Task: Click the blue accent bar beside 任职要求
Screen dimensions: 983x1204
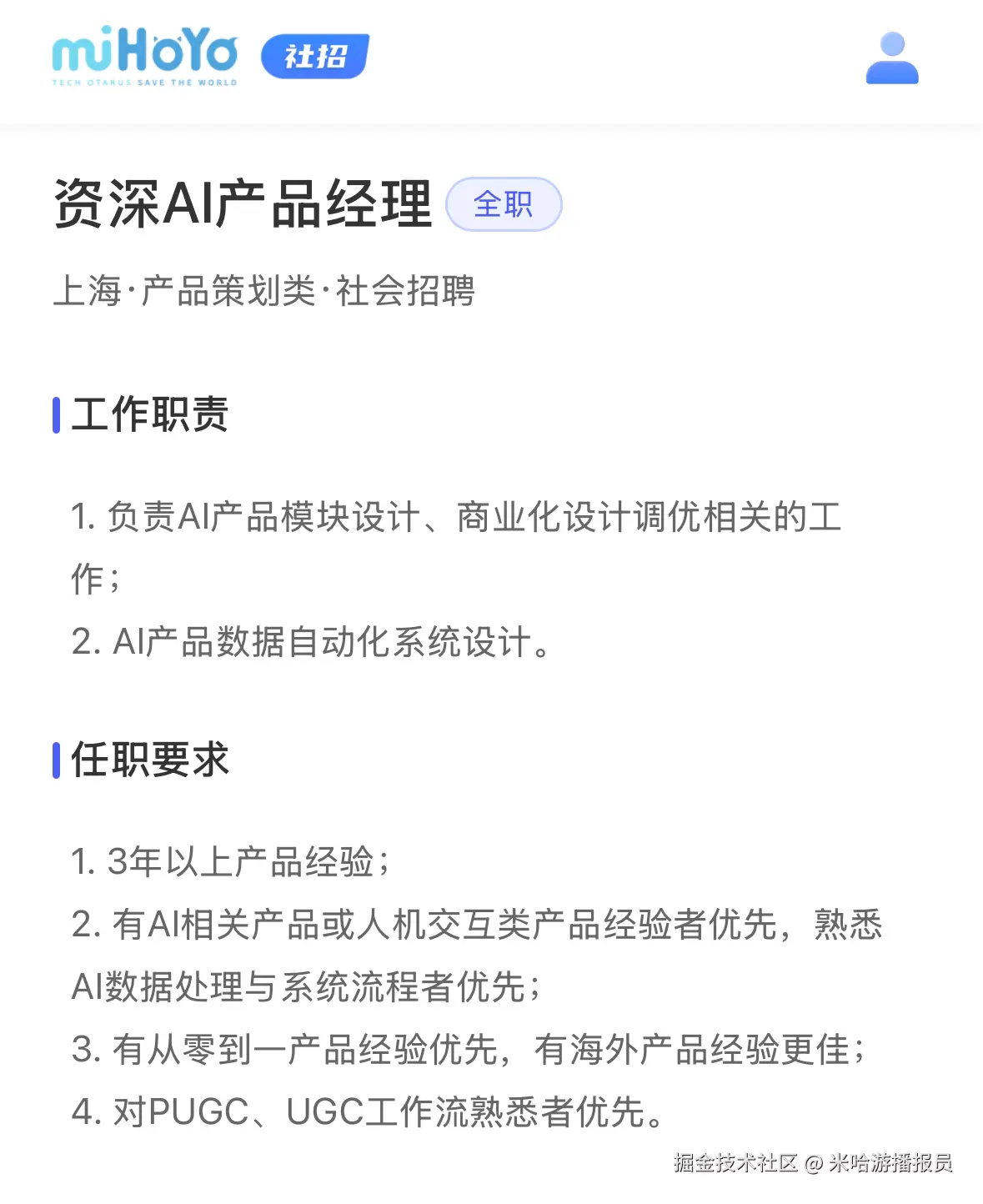Action: (56, 759)
